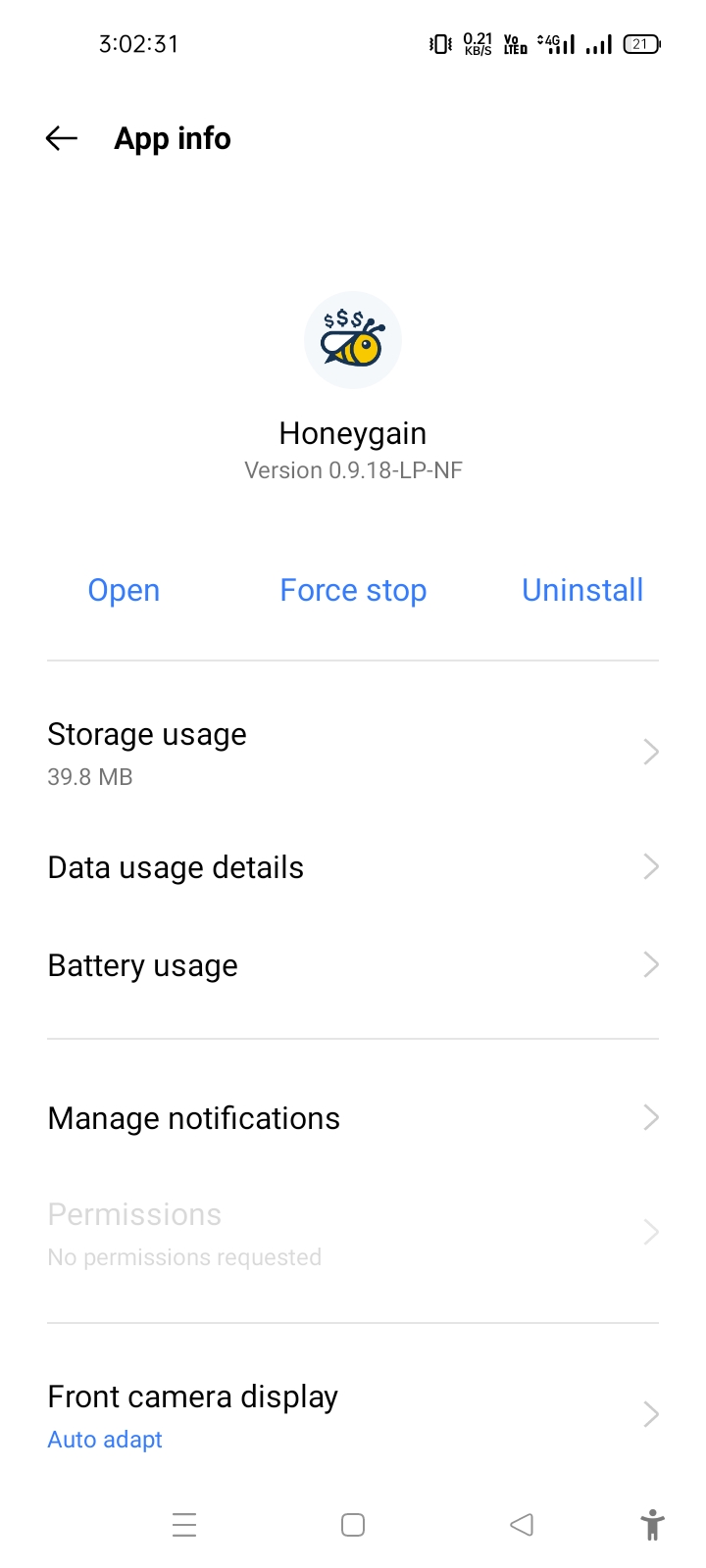Tap the system home button
The width and height of the screenshot is (706, 1568).
pos(353,1525)
